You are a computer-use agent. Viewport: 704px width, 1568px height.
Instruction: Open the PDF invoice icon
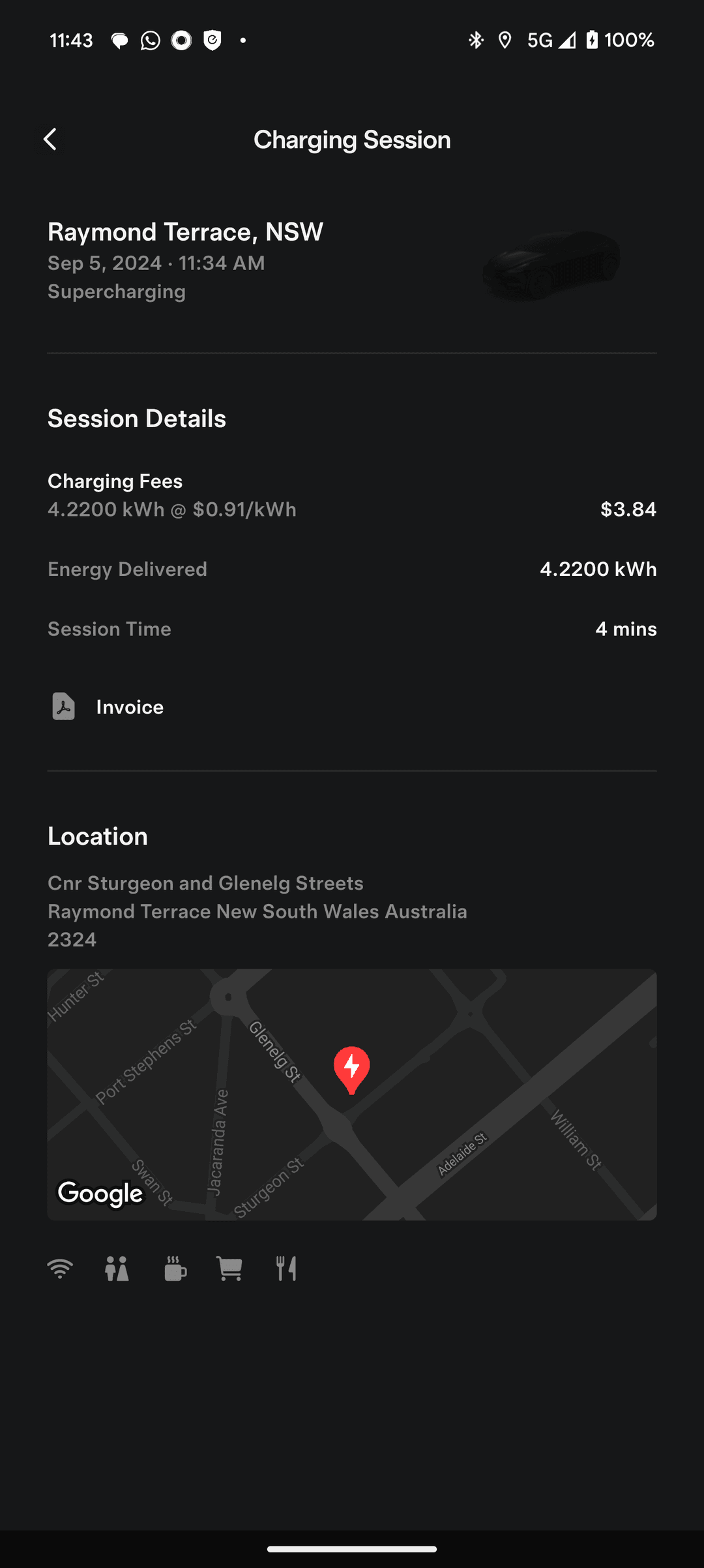[x=63, y=706]
